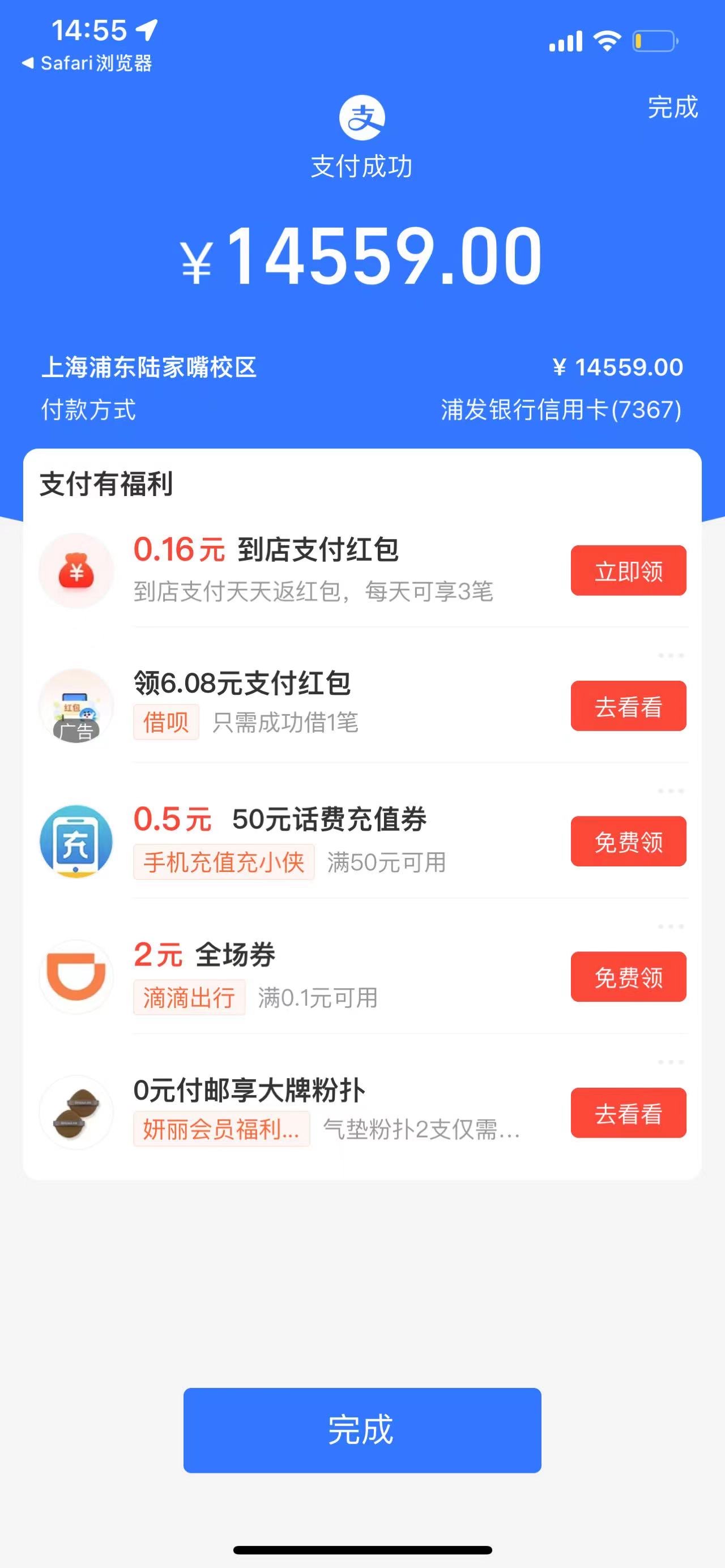Claim the 0.16元 到店支付红包 with 立即领
This screenshot has height=1568, width=725.
628,570
